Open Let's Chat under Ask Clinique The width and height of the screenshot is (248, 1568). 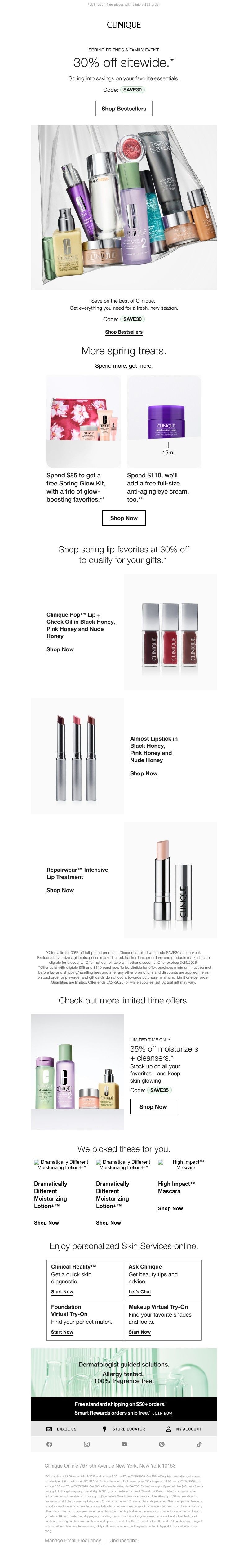tap(139, 1292)
